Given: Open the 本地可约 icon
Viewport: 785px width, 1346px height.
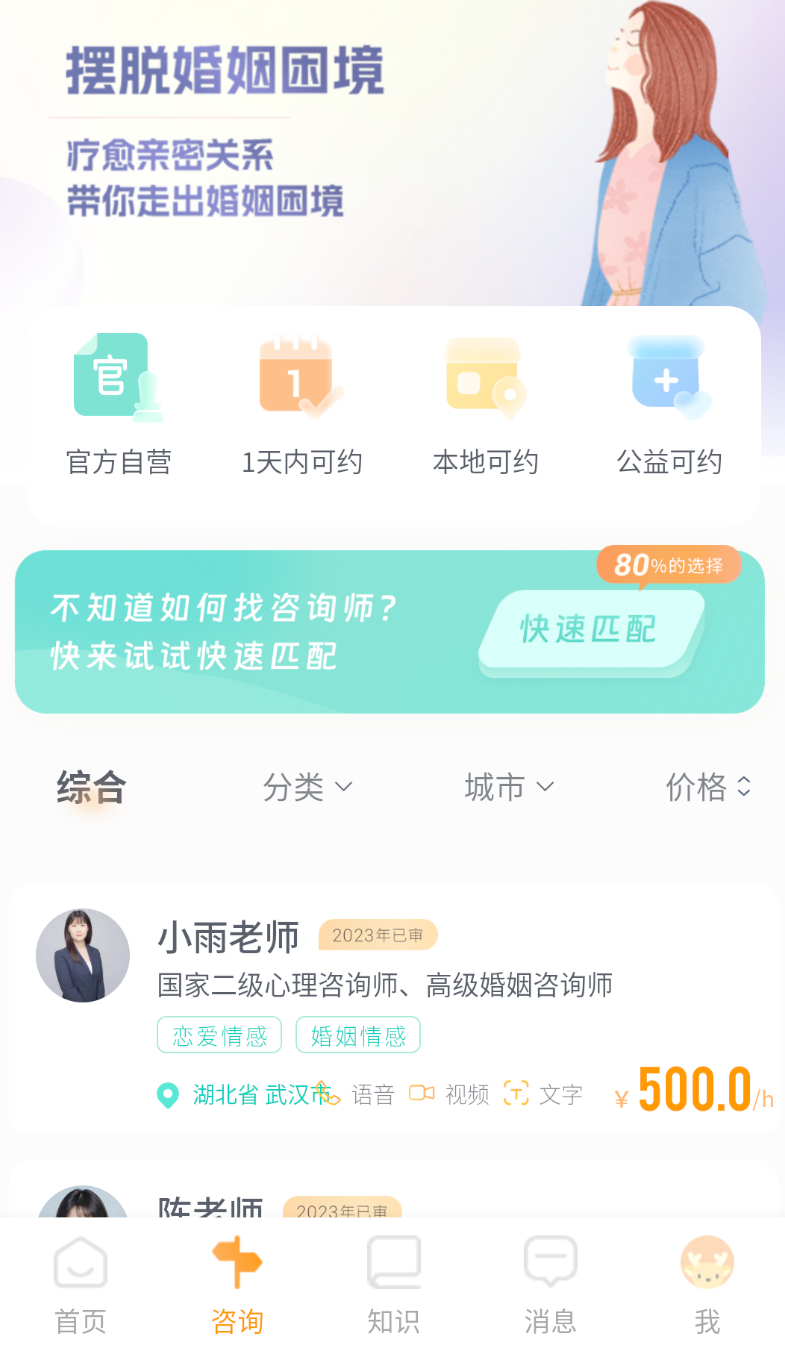Looking at the screenshot, I should [486, 378].
